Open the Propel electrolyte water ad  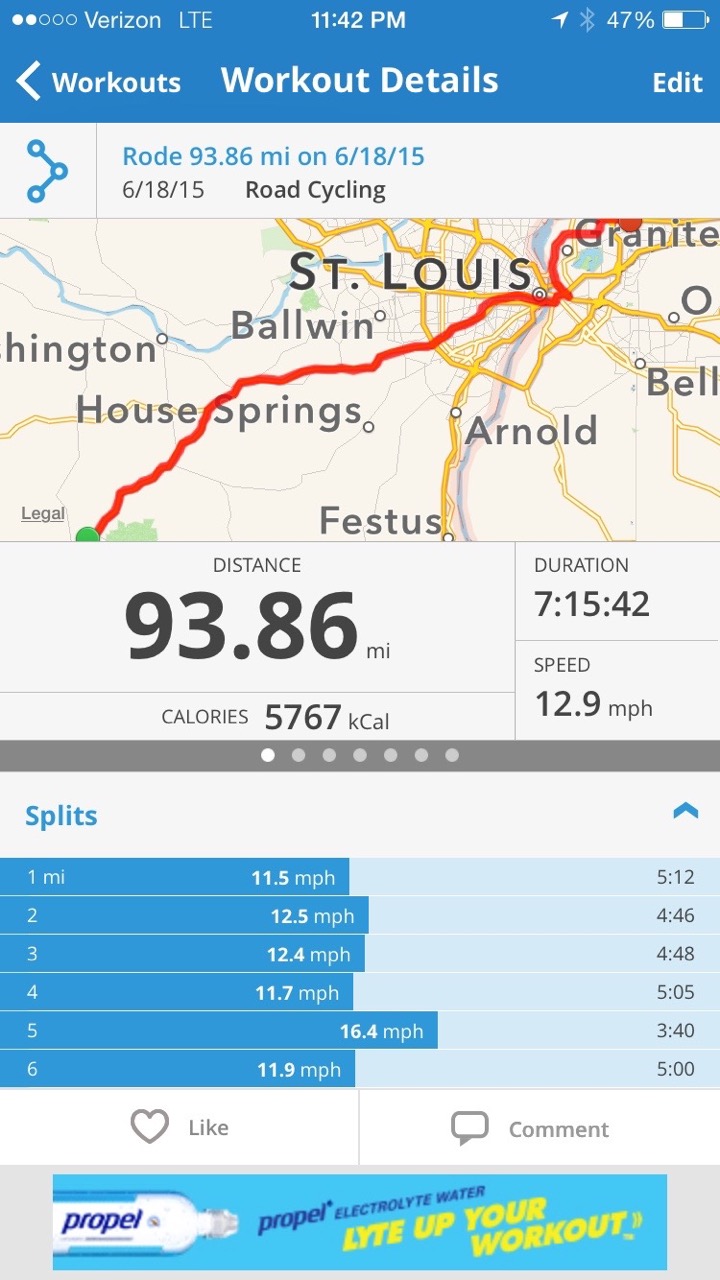tap(360, 1222)
